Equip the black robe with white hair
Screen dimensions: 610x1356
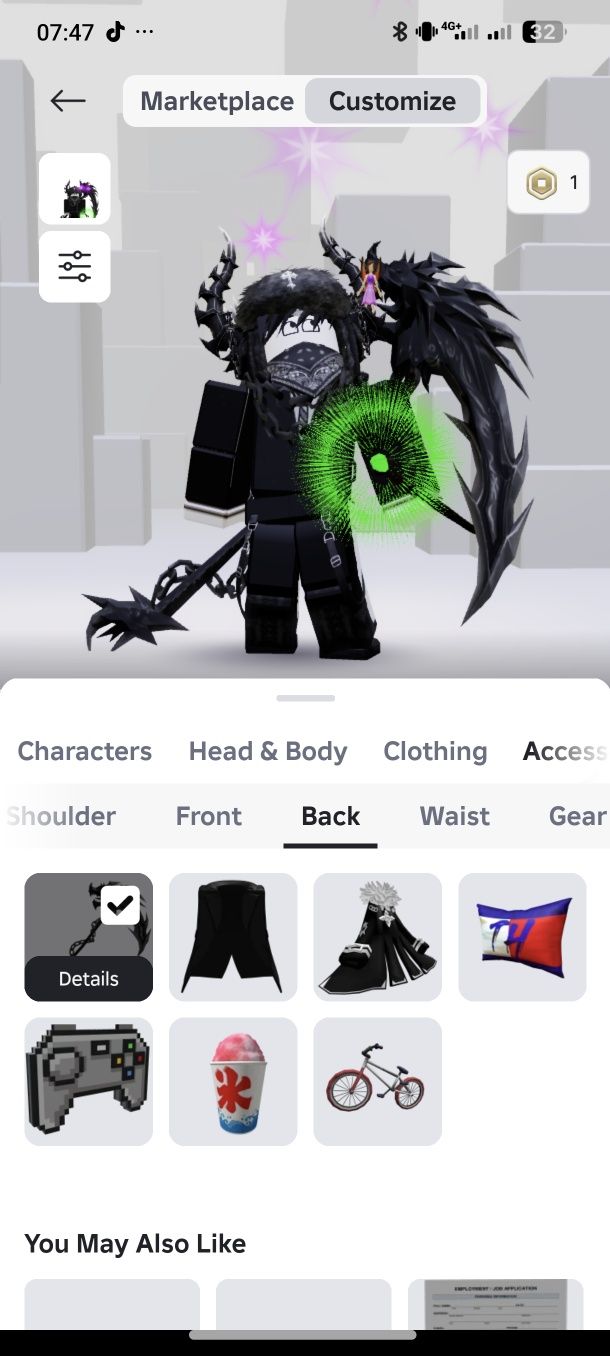click(377, 937)
